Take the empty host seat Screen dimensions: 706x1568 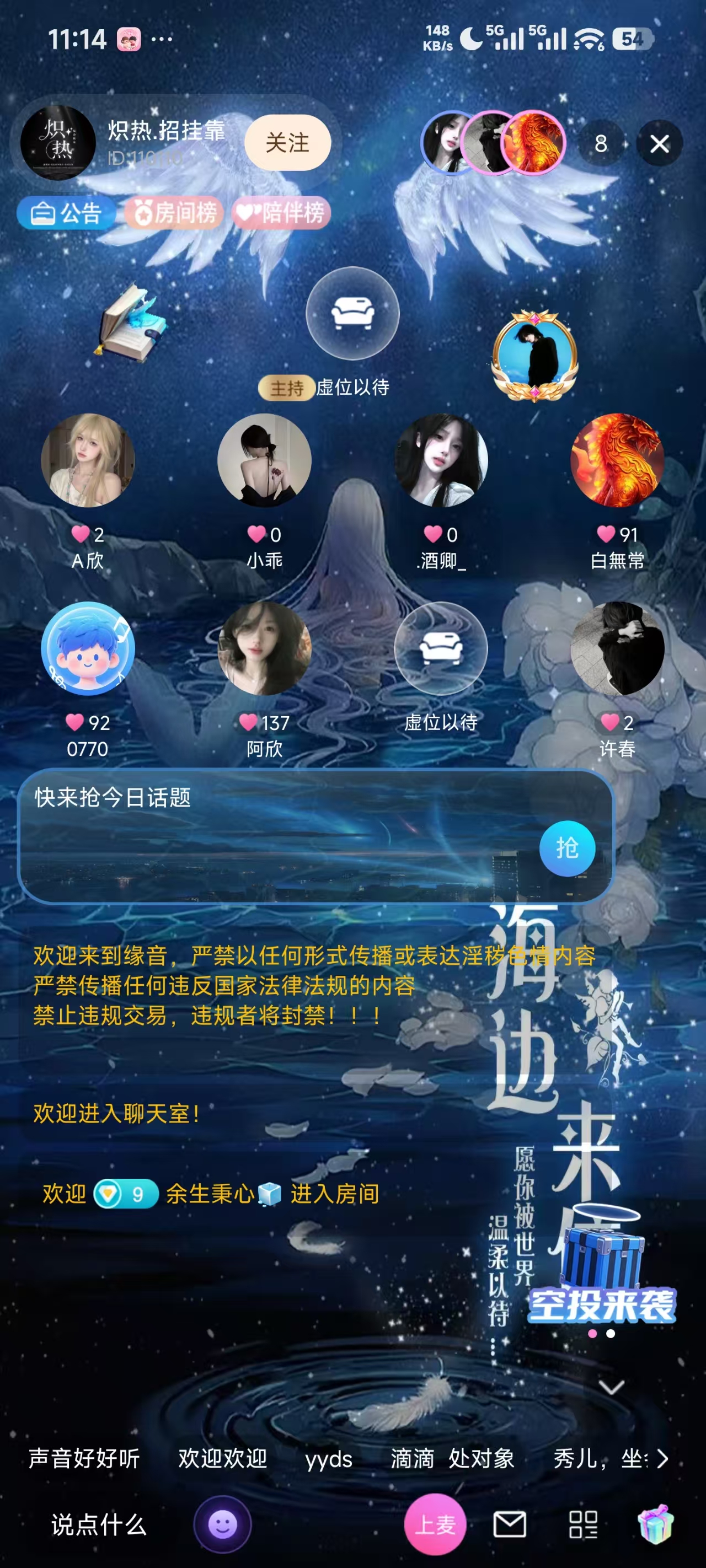point(352,314)
